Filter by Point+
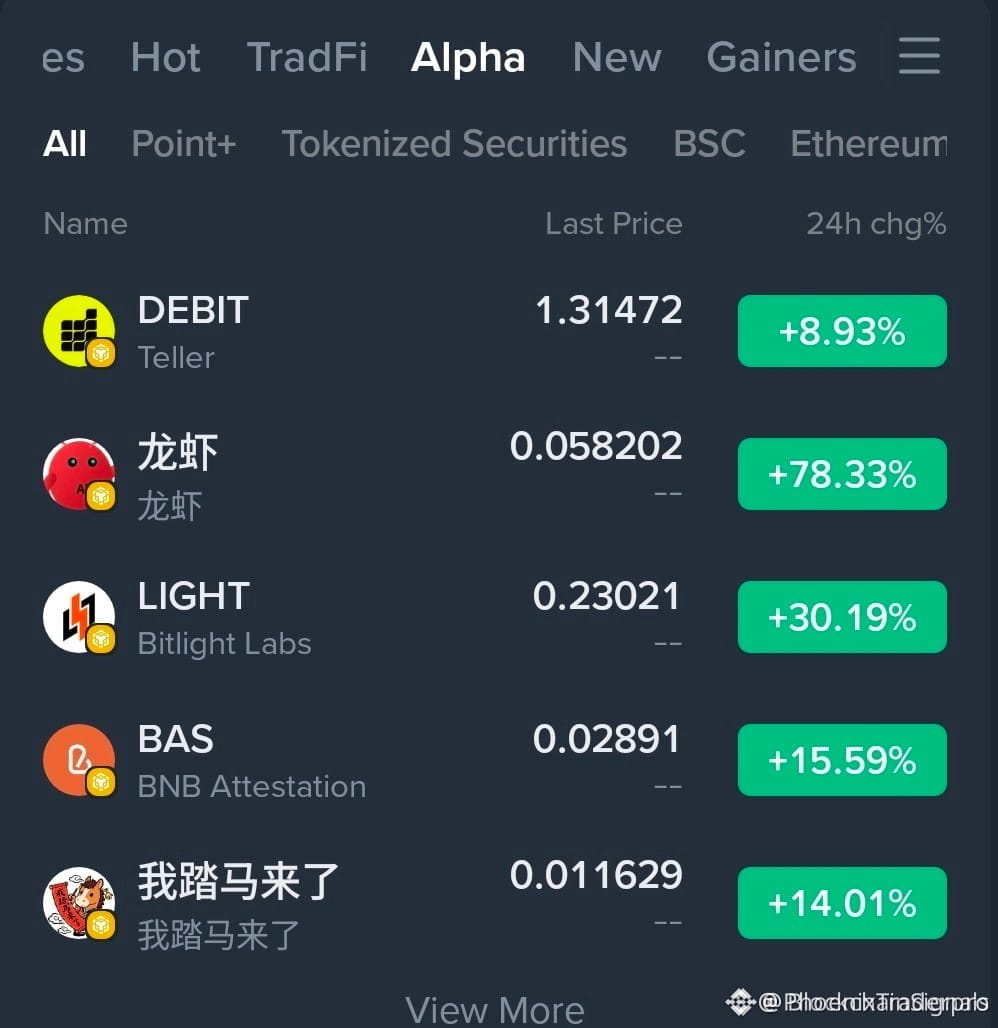 pos(184,144)
